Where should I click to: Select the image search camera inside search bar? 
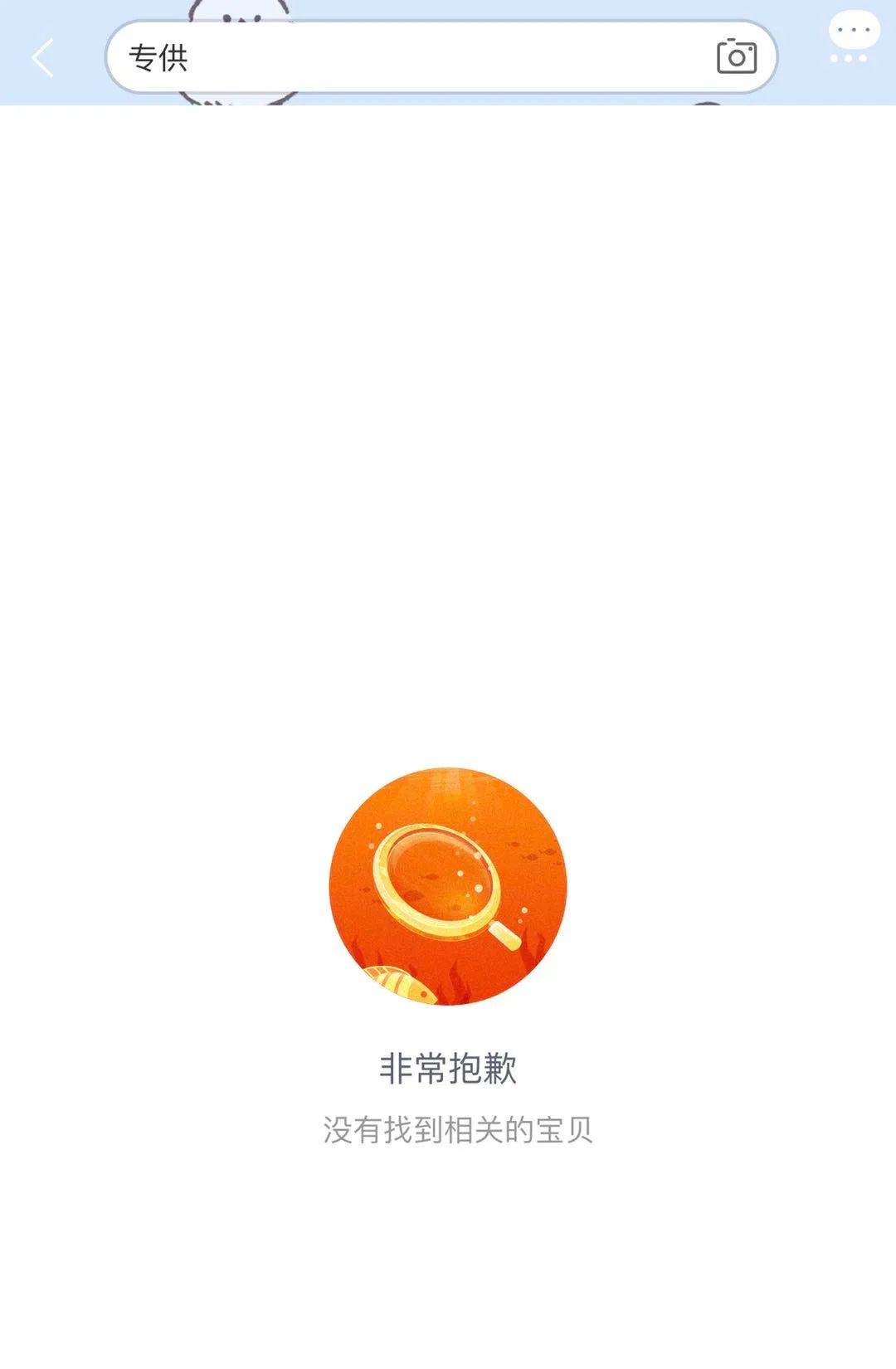(735, 56)
